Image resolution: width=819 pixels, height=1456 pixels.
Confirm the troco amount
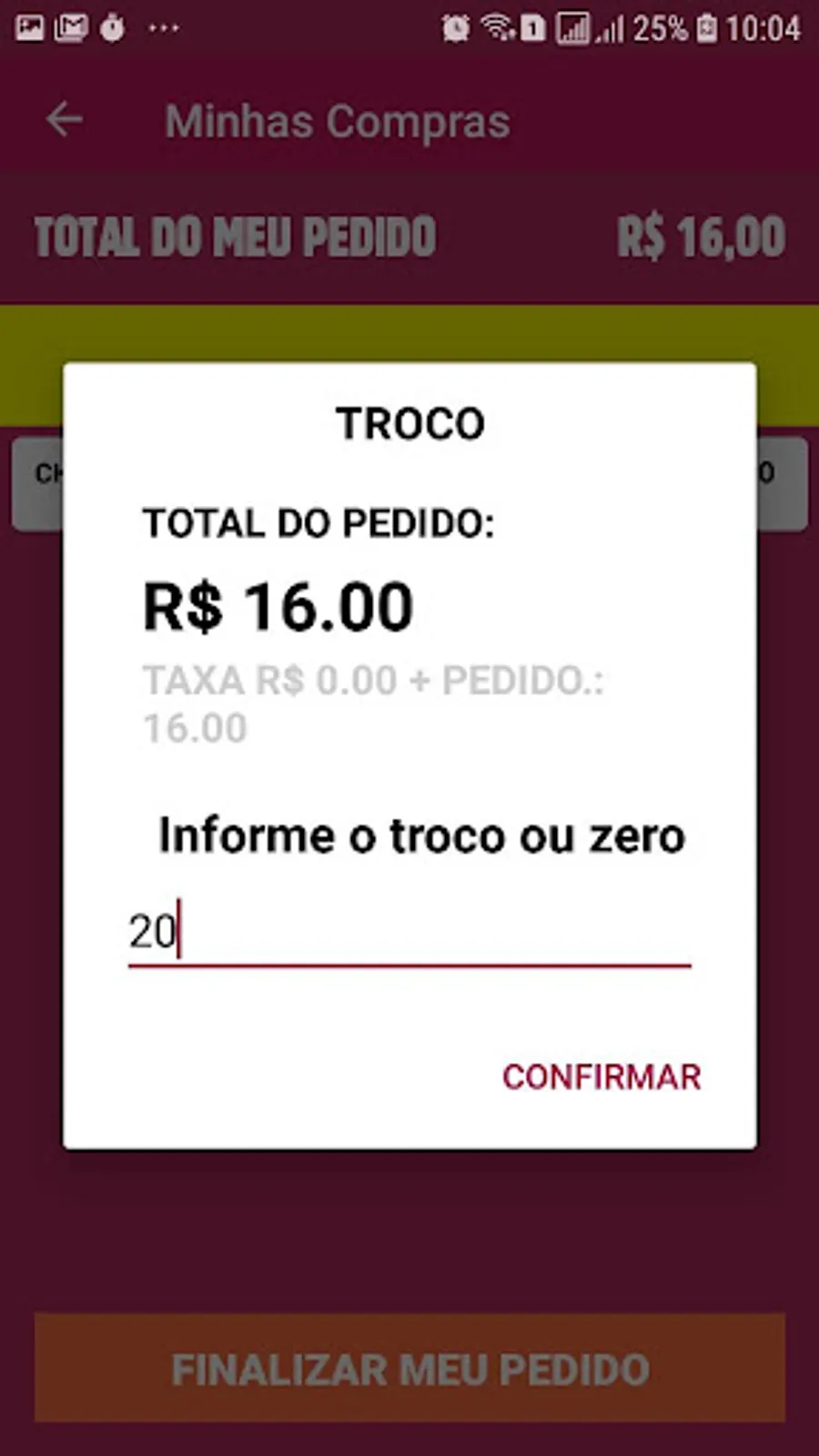click(x=602, y=1077)
